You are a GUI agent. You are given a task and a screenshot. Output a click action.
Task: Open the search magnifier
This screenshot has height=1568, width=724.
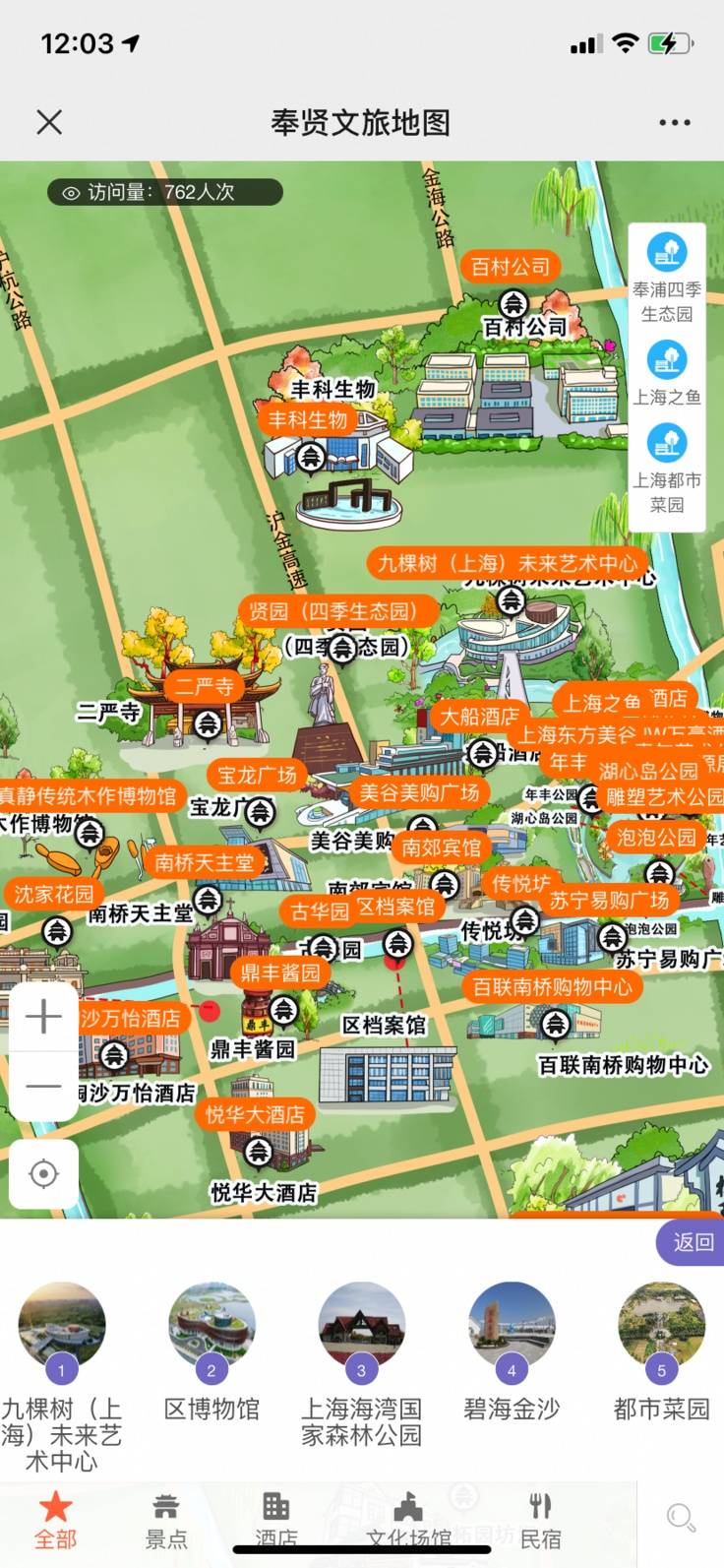(x=681, y=1517)
